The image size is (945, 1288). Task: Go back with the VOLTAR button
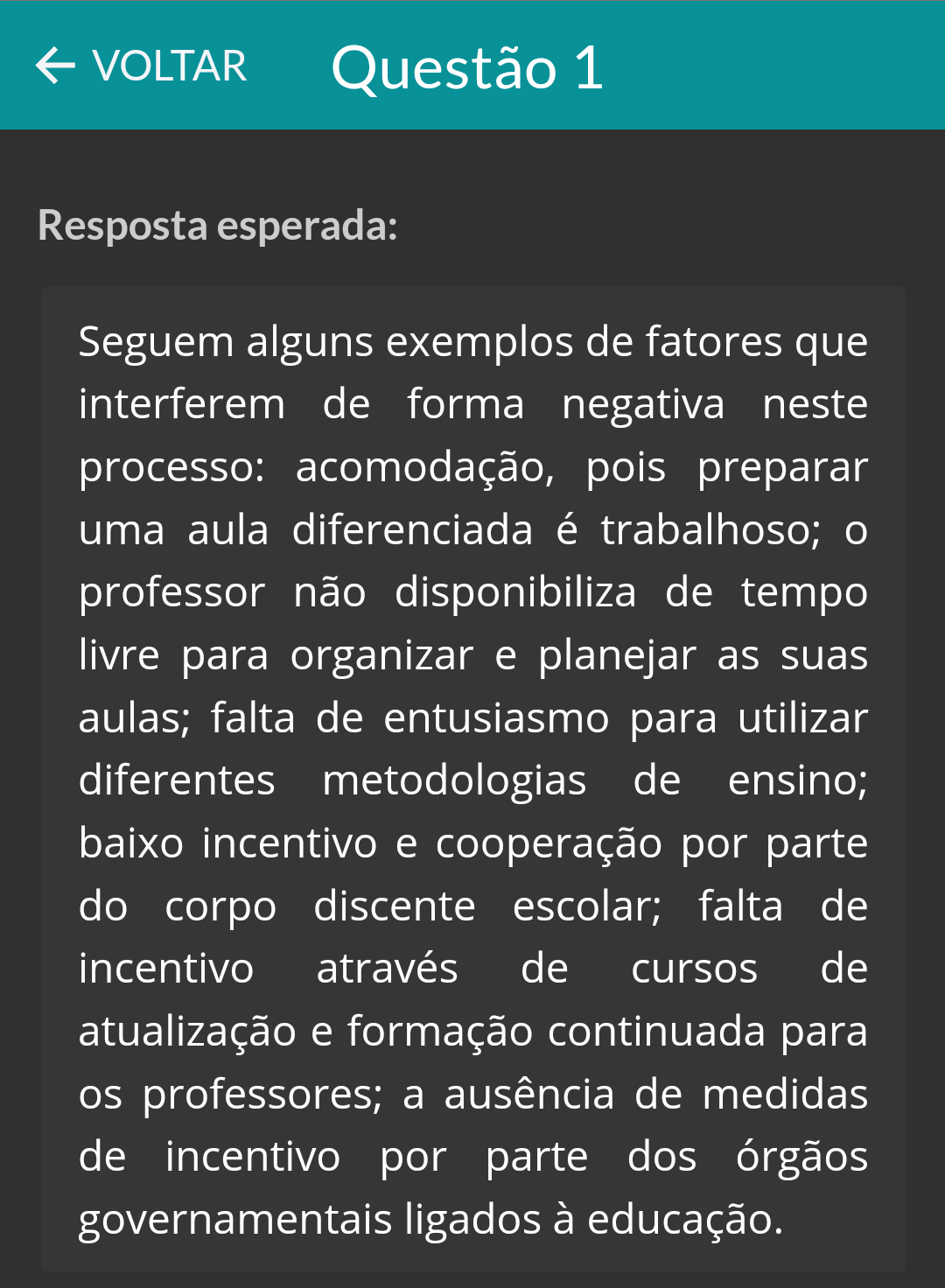coord(142,66)
